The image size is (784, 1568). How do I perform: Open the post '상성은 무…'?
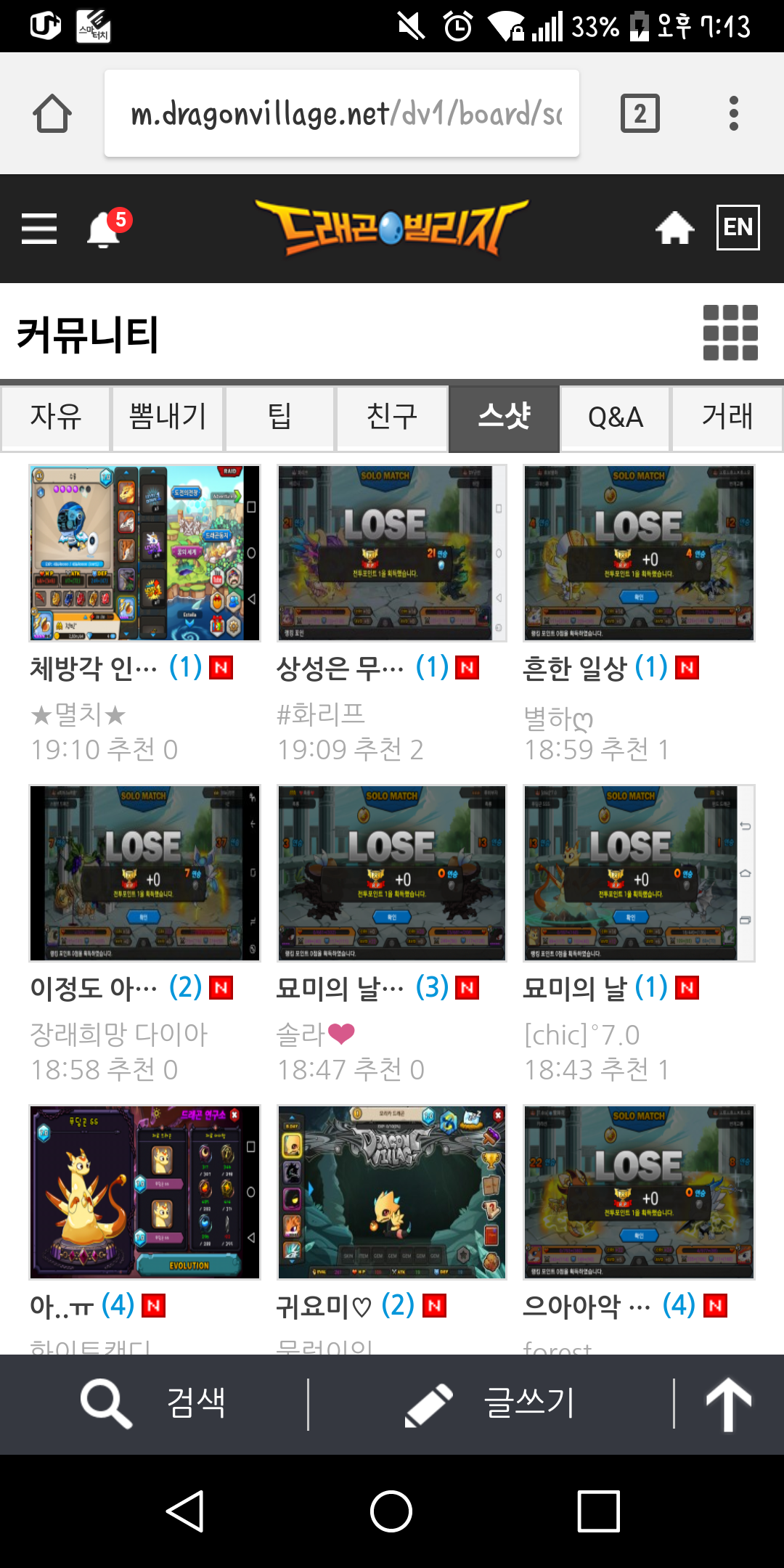point(391,554)
